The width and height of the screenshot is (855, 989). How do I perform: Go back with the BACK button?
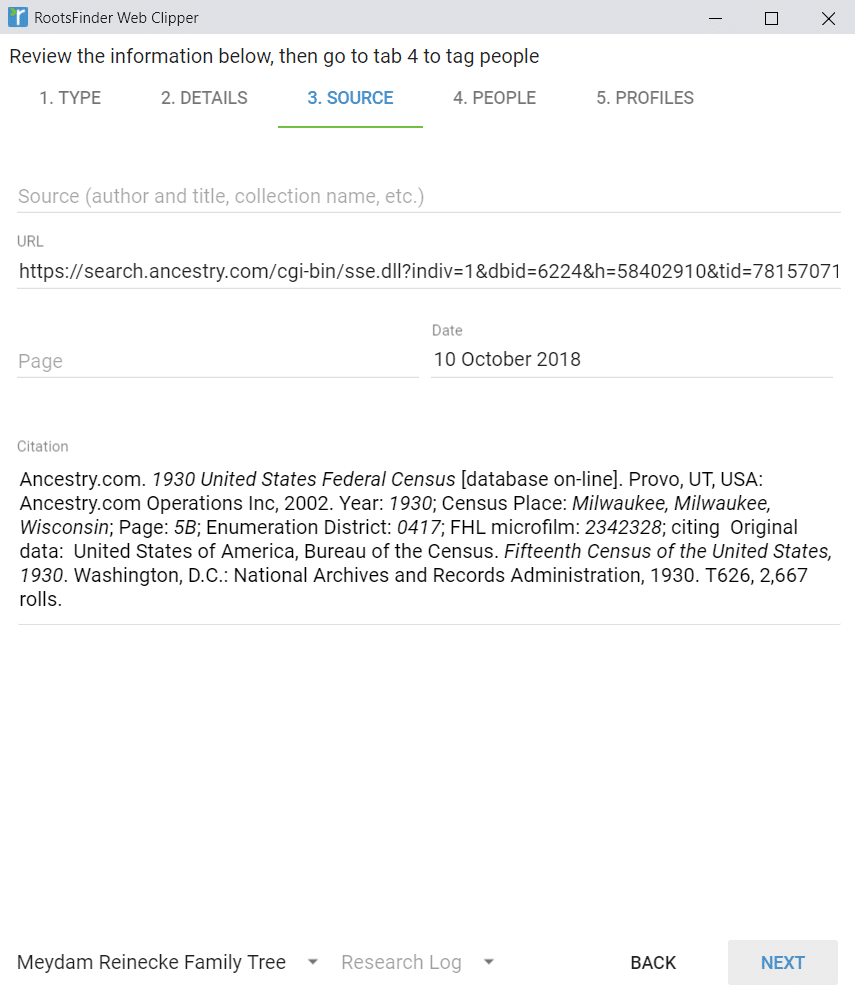[653, 962]
